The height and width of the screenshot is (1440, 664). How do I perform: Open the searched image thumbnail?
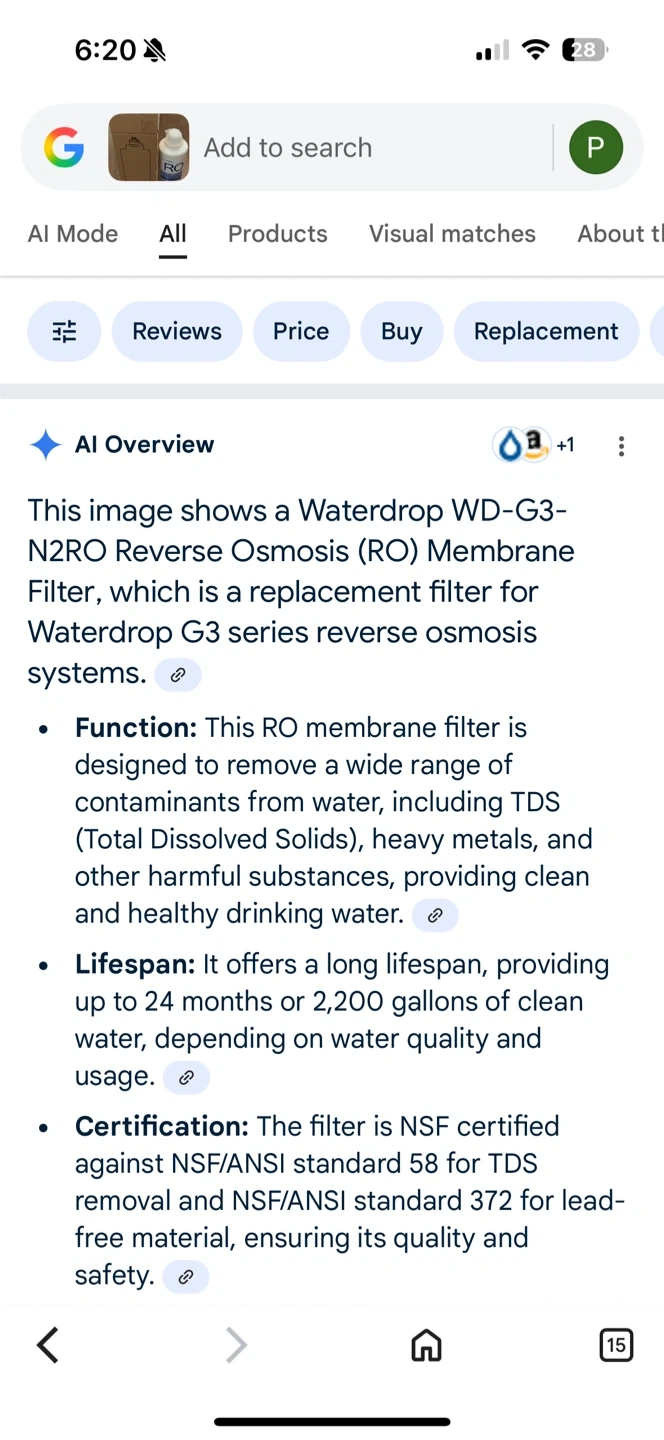click(x=149, y=147)
